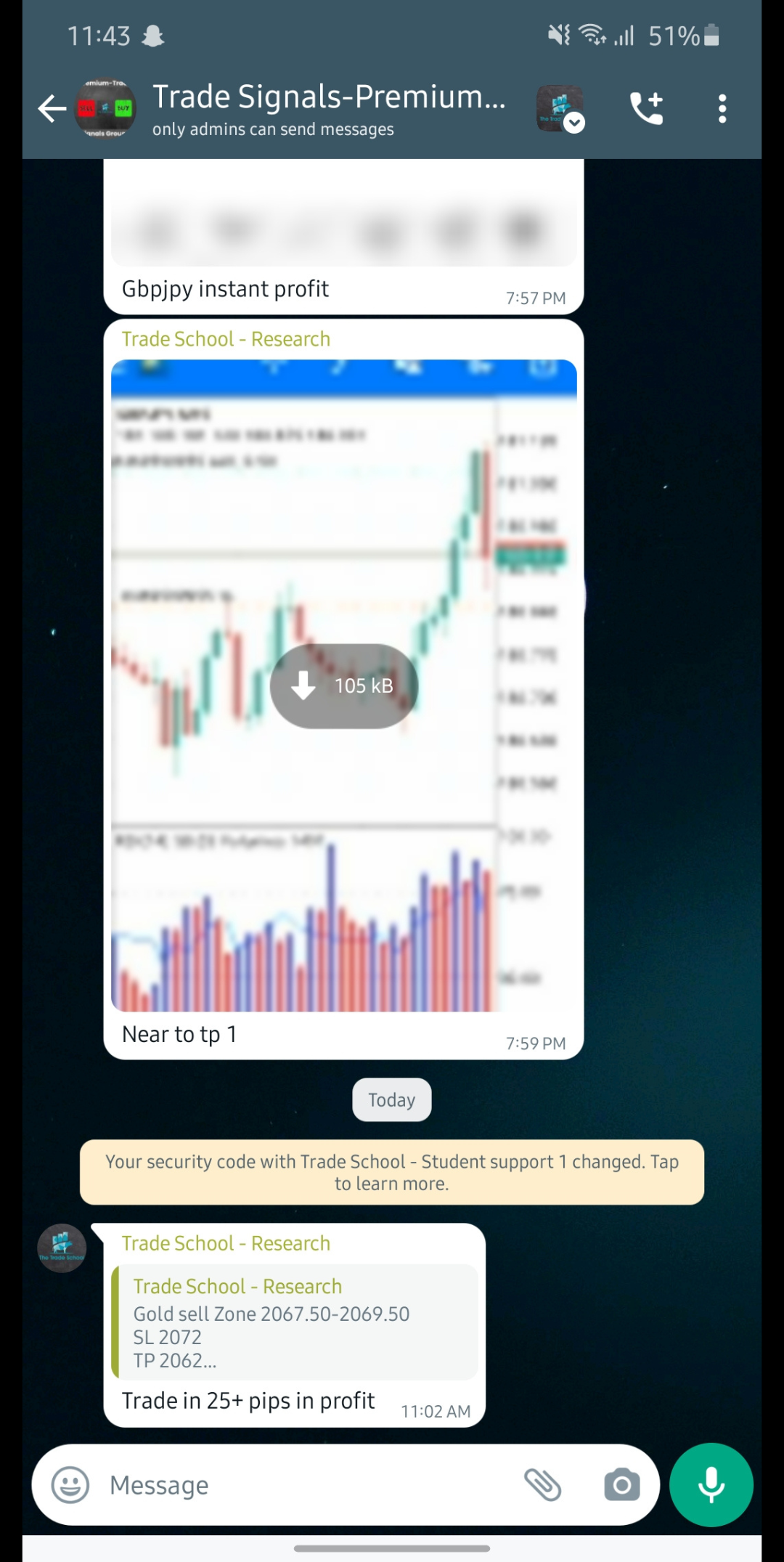Screen dimensions: 784x1562
Task: Record a voice message
Action: click(x=711, y=1484)
